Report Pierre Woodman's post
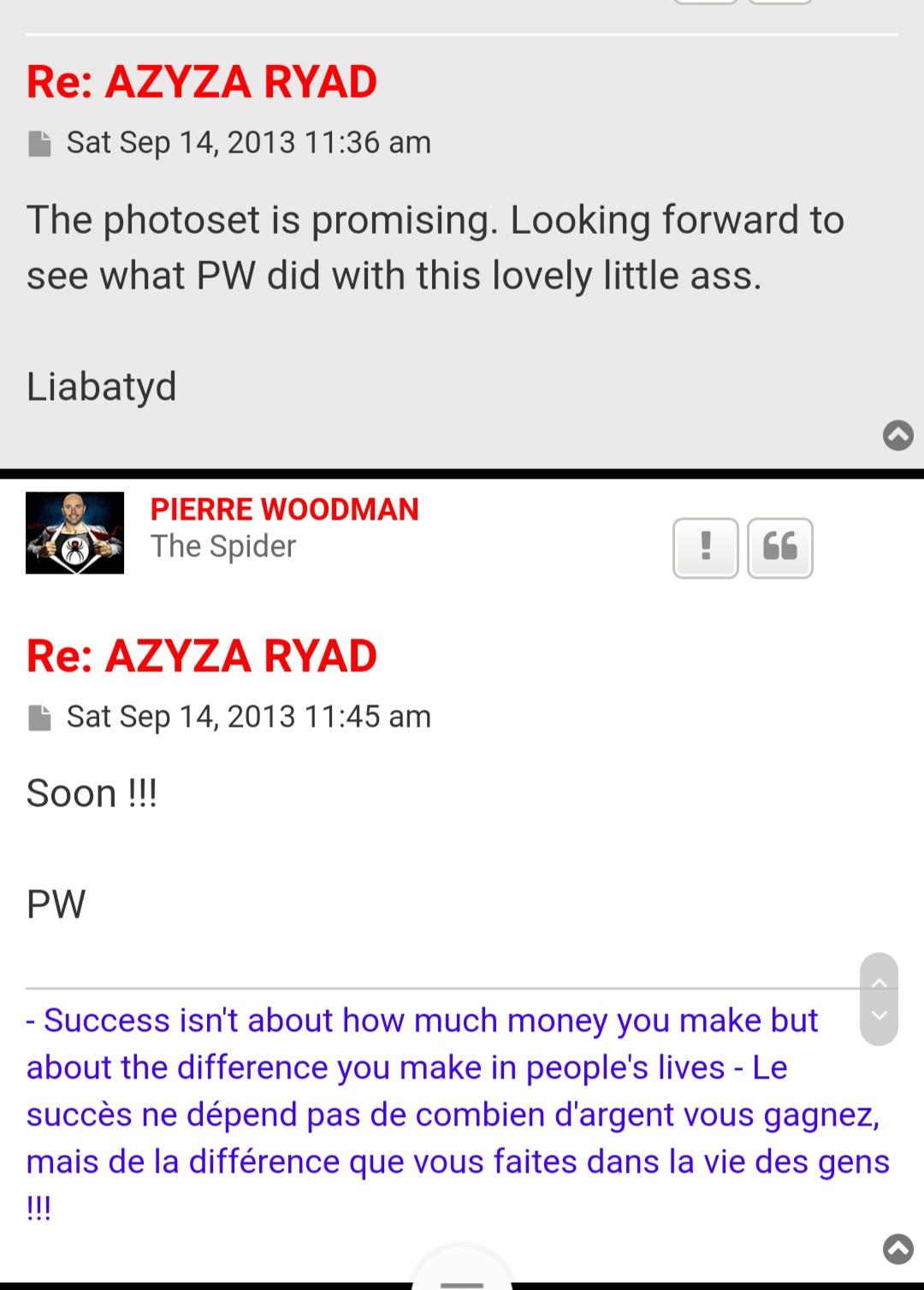 [x=705, y=548]
